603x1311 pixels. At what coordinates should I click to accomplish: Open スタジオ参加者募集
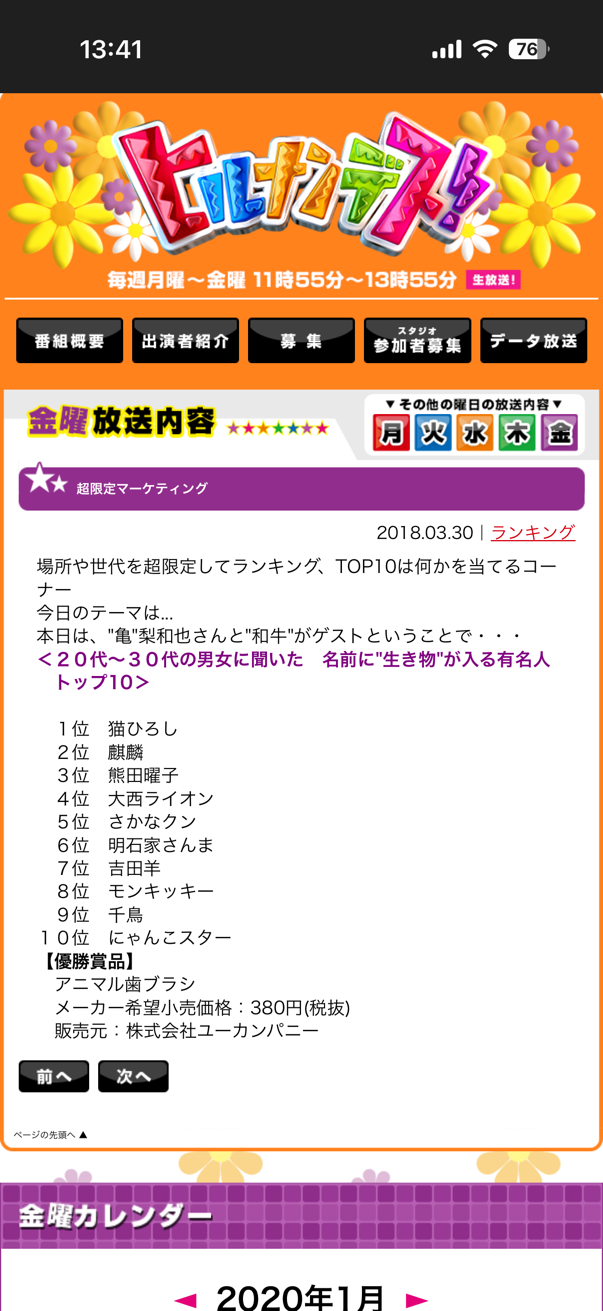(417, 341)
